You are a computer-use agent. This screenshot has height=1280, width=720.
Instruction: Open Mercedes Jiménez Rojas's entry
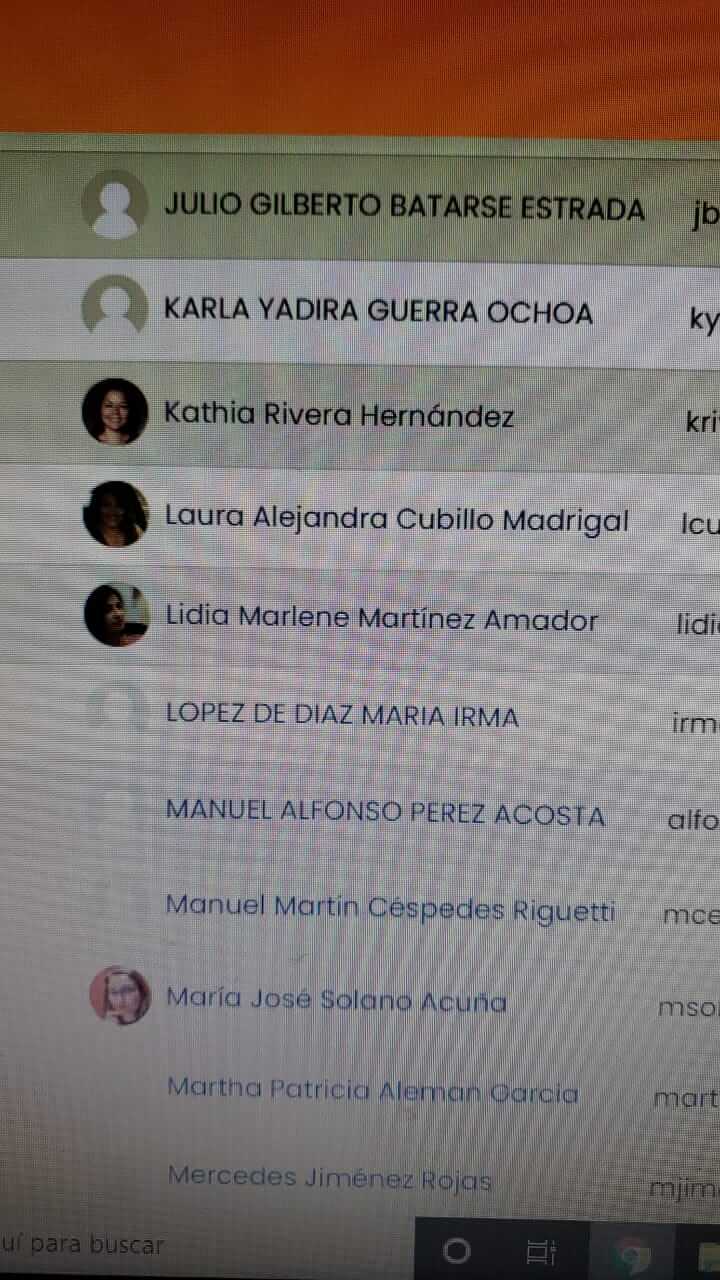[x=360, y=1176]
